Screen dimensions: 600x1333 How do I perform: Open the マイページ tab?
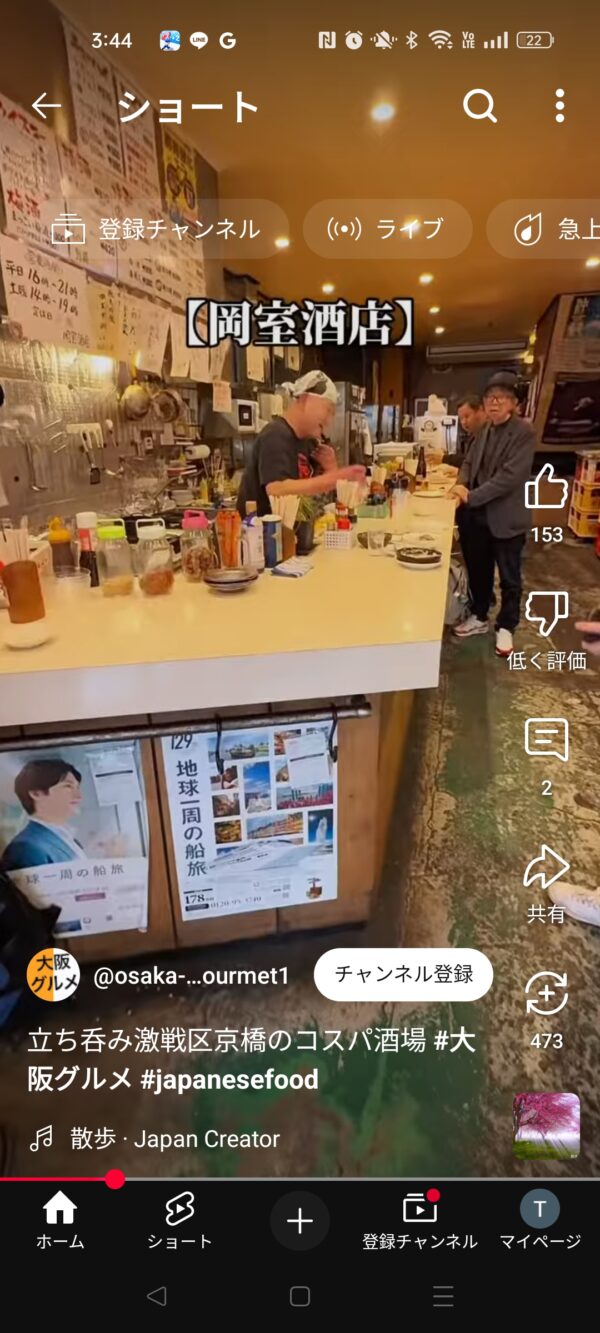(540, 1221)
